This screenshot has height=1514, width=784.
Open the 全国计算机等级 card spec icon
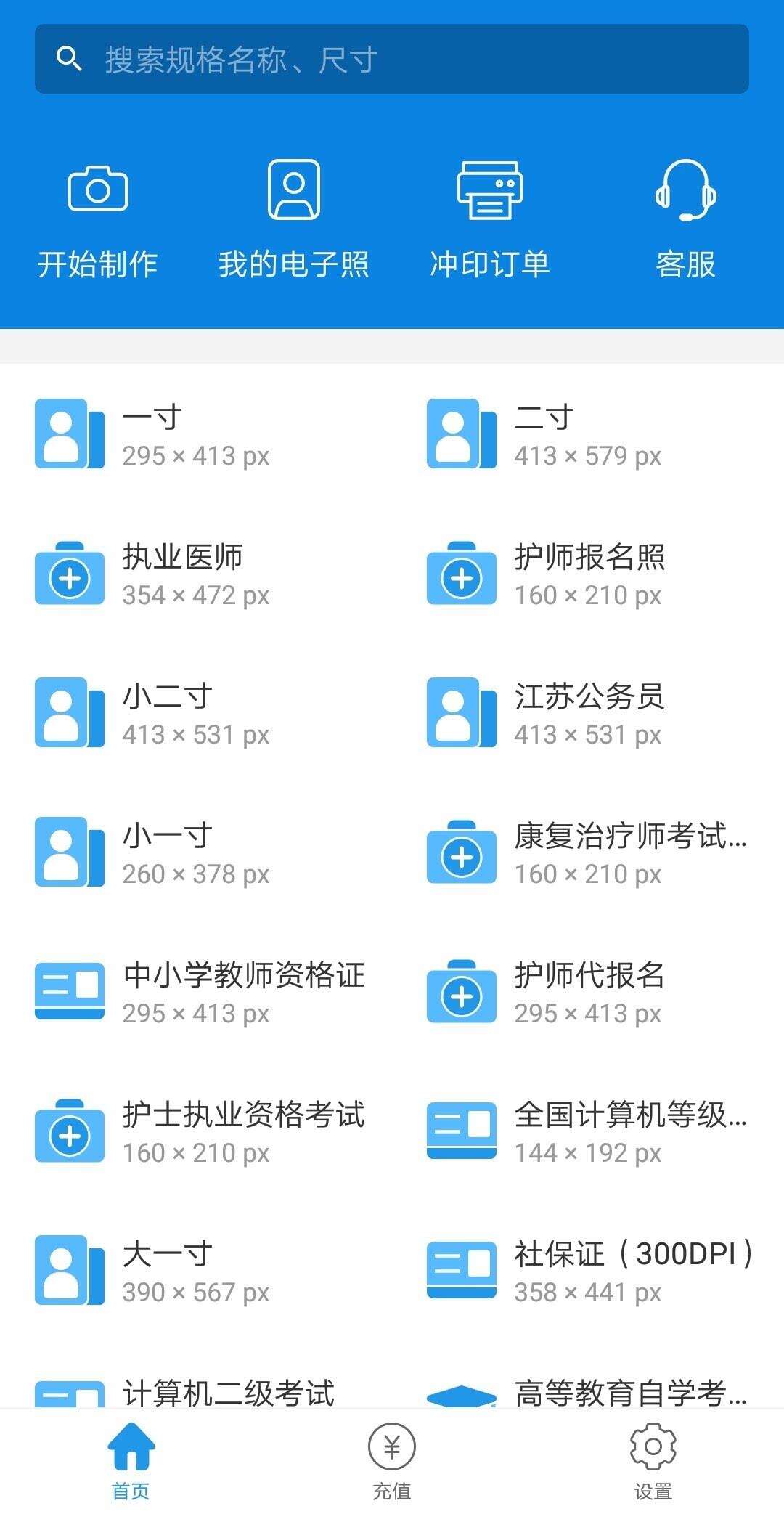click(461, 1131)
